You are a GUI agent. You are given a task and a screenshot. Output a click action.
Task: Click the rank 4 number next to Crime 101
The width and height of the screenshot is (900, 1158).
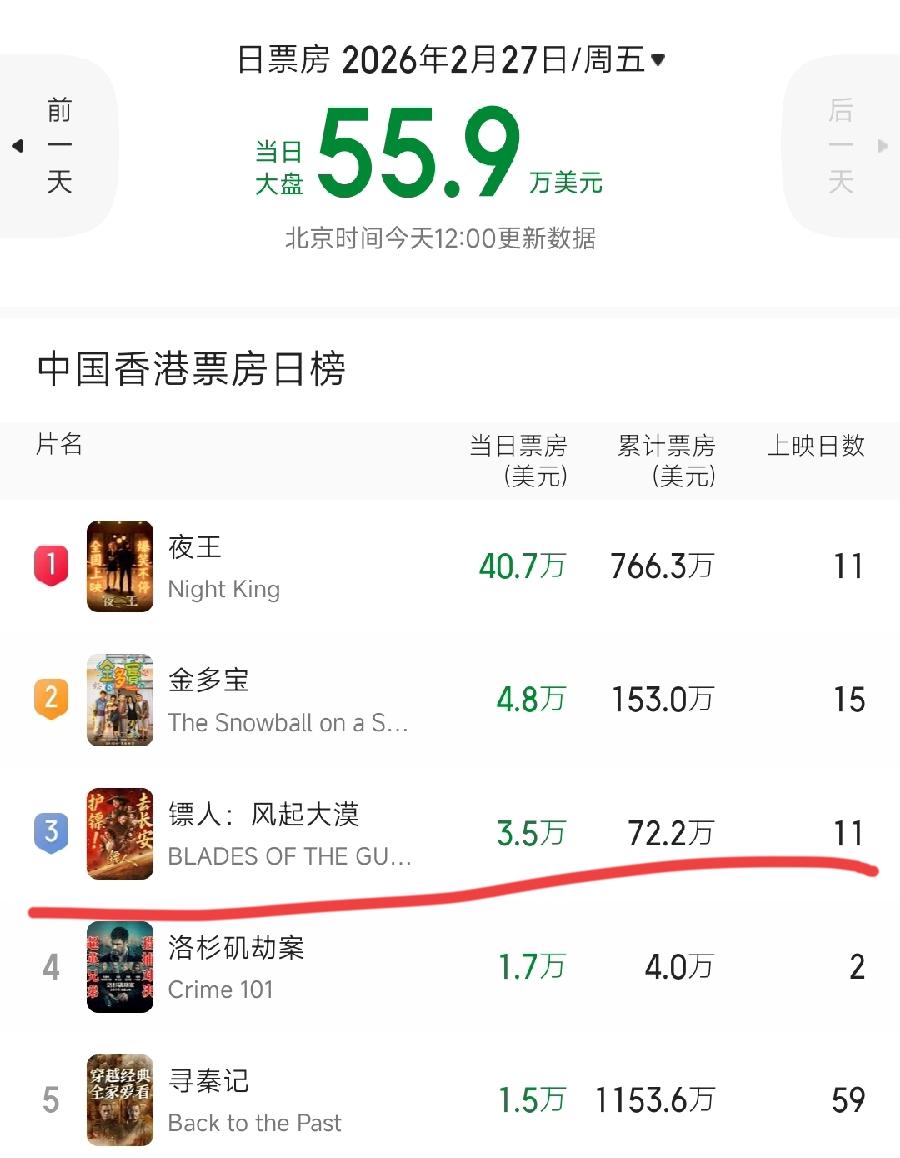click(49, 968)
